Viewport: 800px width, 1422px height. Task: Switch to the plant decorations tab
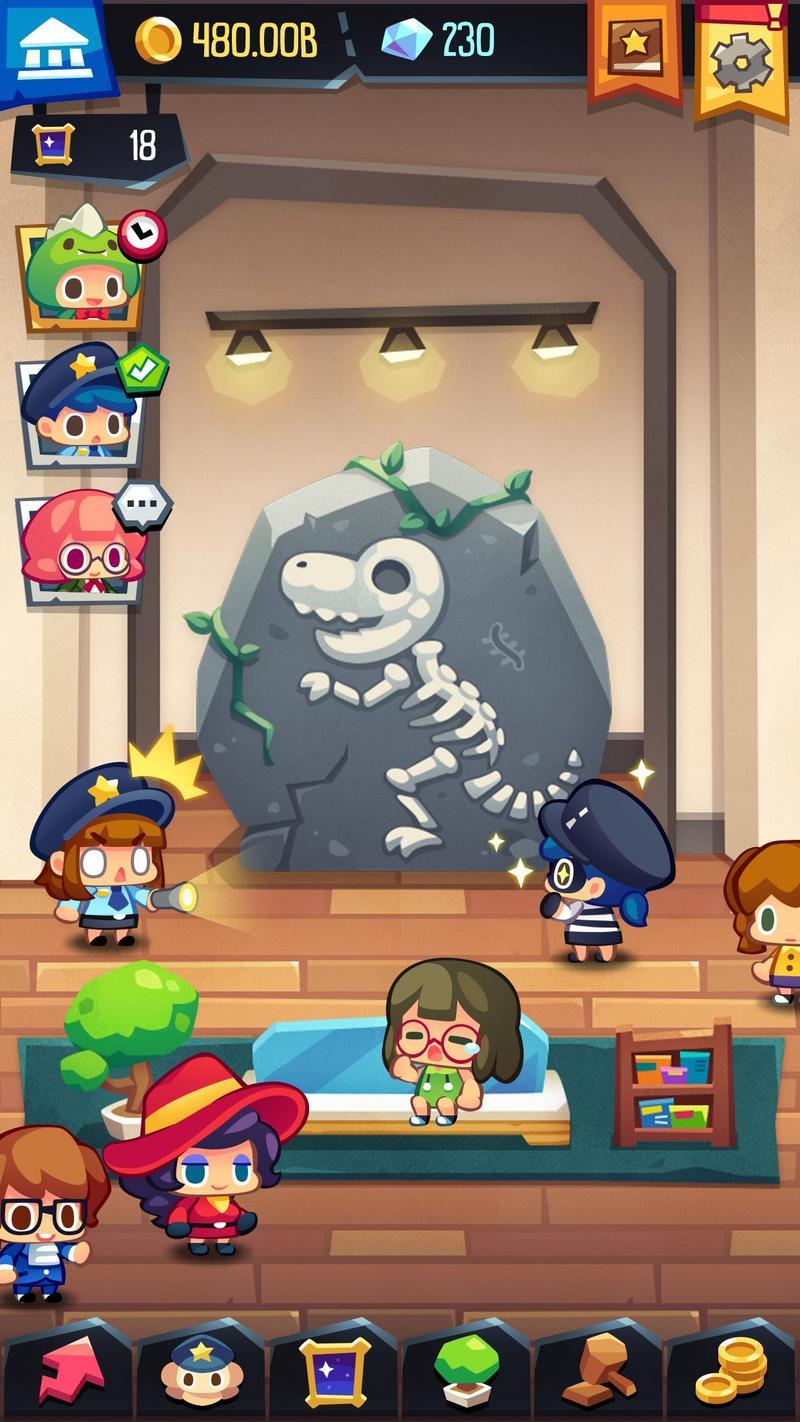(466, 1373)
